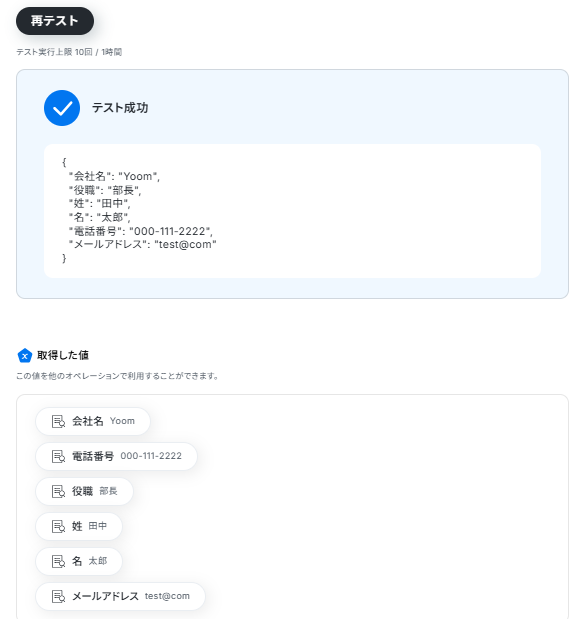Screen dimensions: 580x619
Task: Select the メールアドレス test@com chip
Action: (120, 596)
